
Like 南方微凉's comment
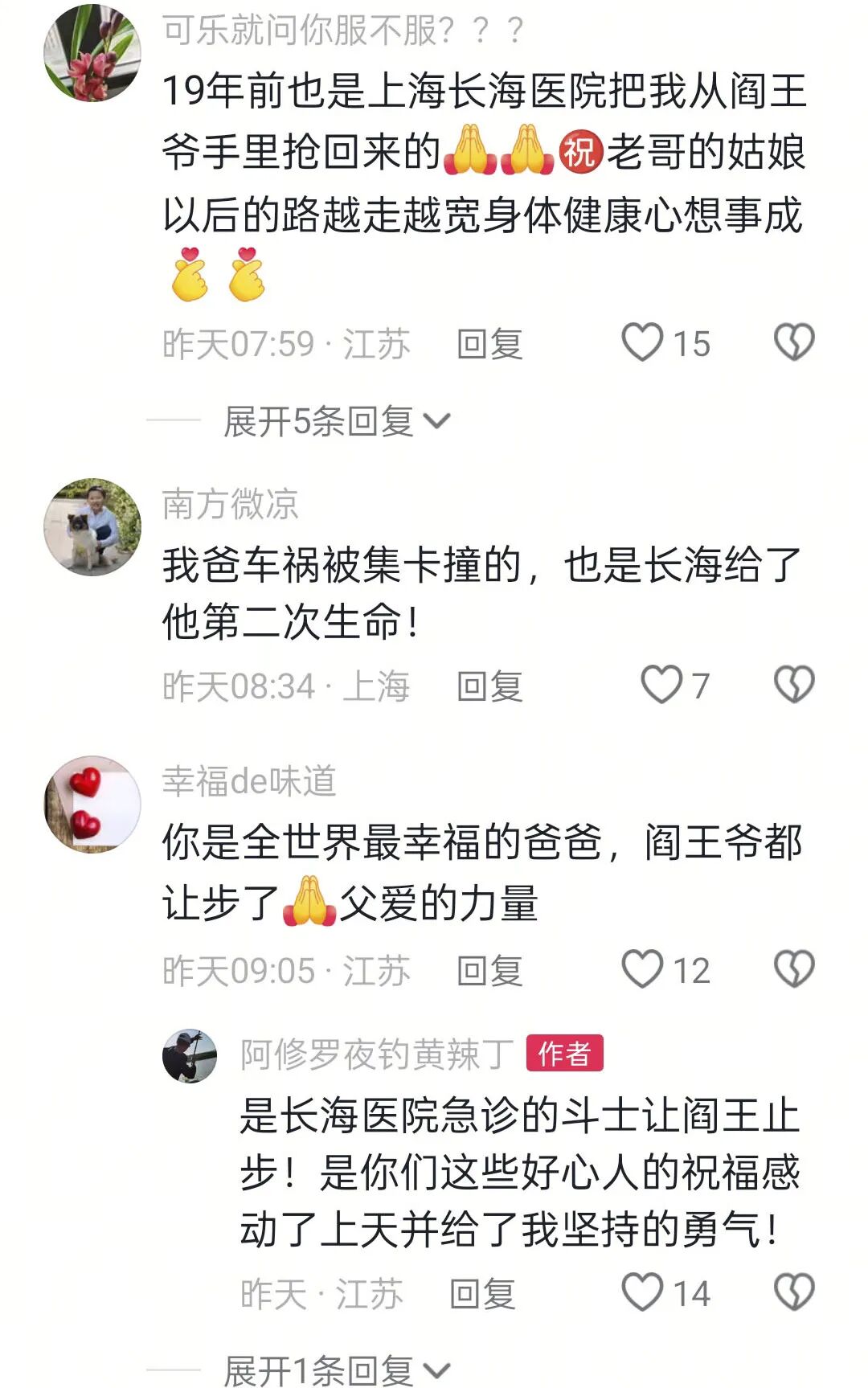(661, 686)
